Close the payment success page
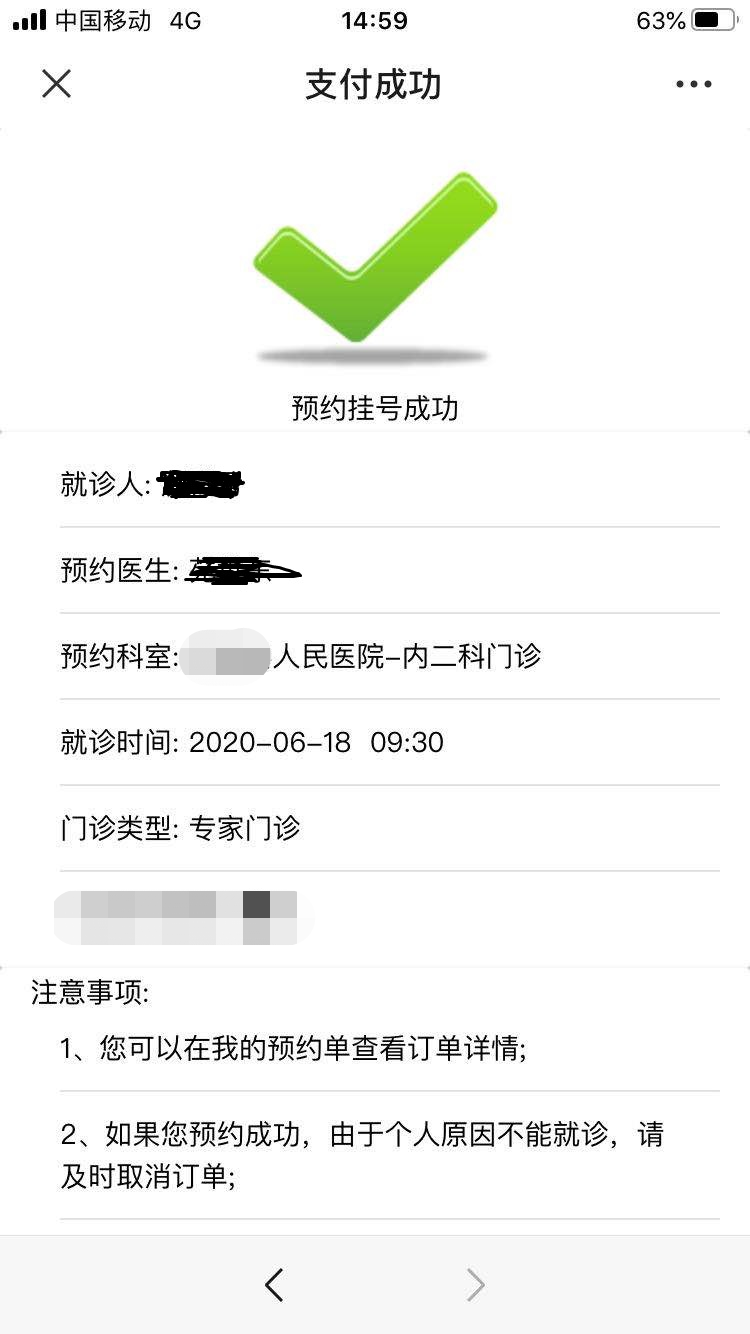The height and width of the screenshot is (1334, 750). click(x=57, y=84)
